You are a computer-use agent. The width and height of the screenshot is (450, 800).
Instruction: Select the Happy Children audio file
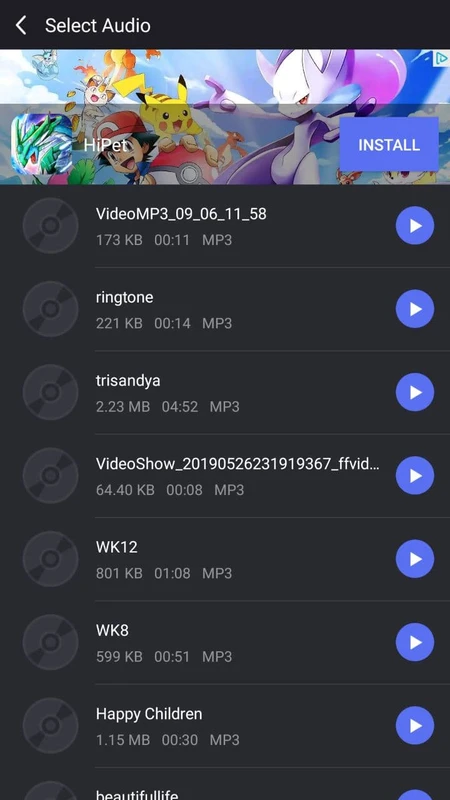[x=225, y=726]
